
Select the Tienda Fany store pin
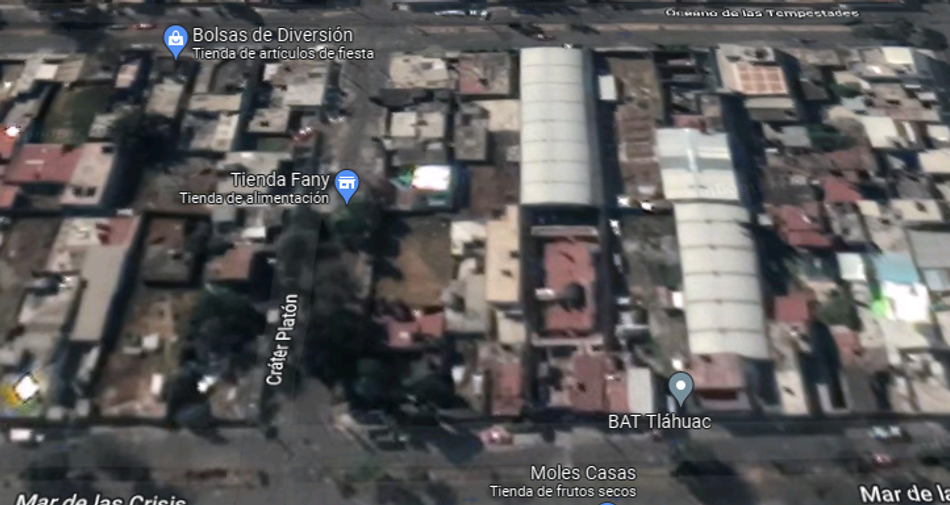click(x=347, y=186)
